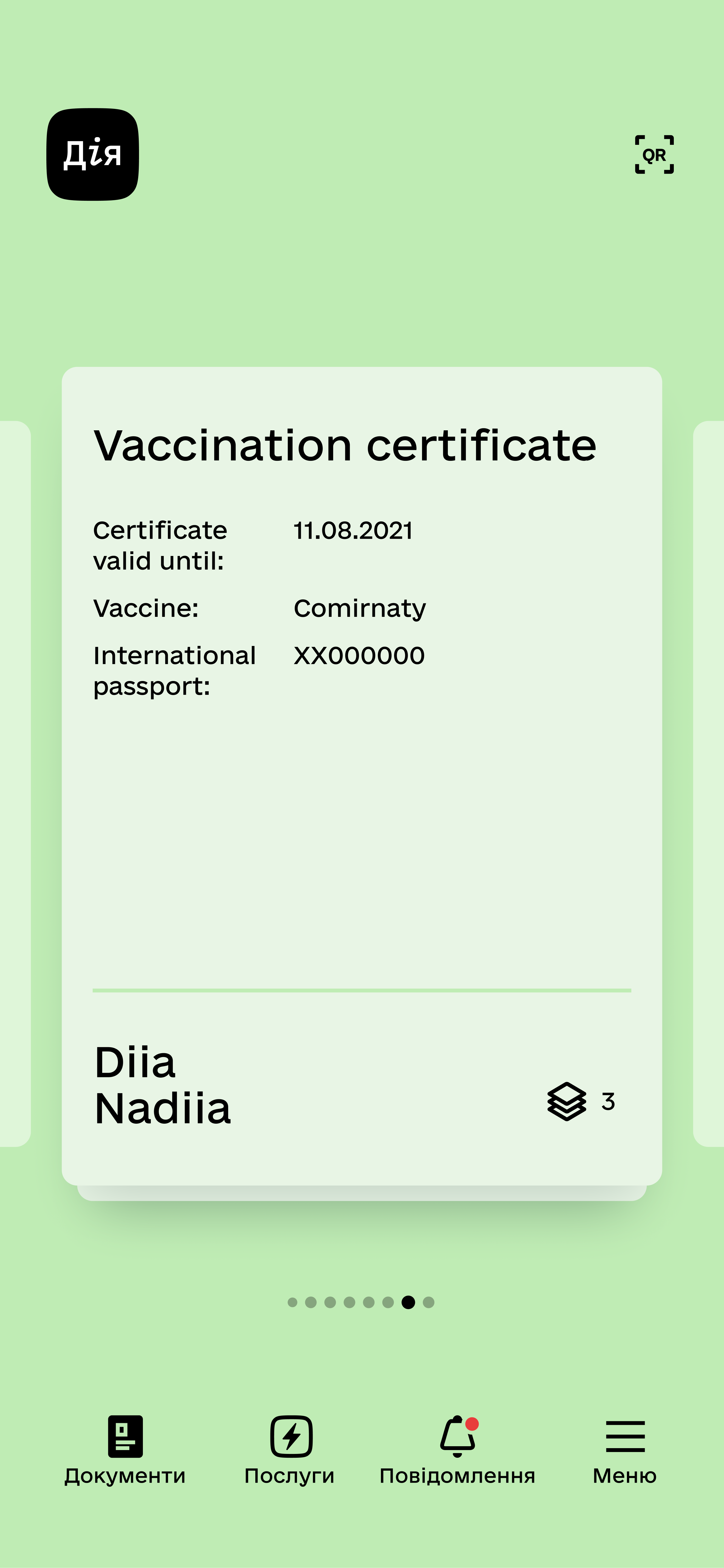Viewport: 724px width, 1568px height.
Task: Open the QR code scanner
Action: pyautogui.click(x=654, y=155)
